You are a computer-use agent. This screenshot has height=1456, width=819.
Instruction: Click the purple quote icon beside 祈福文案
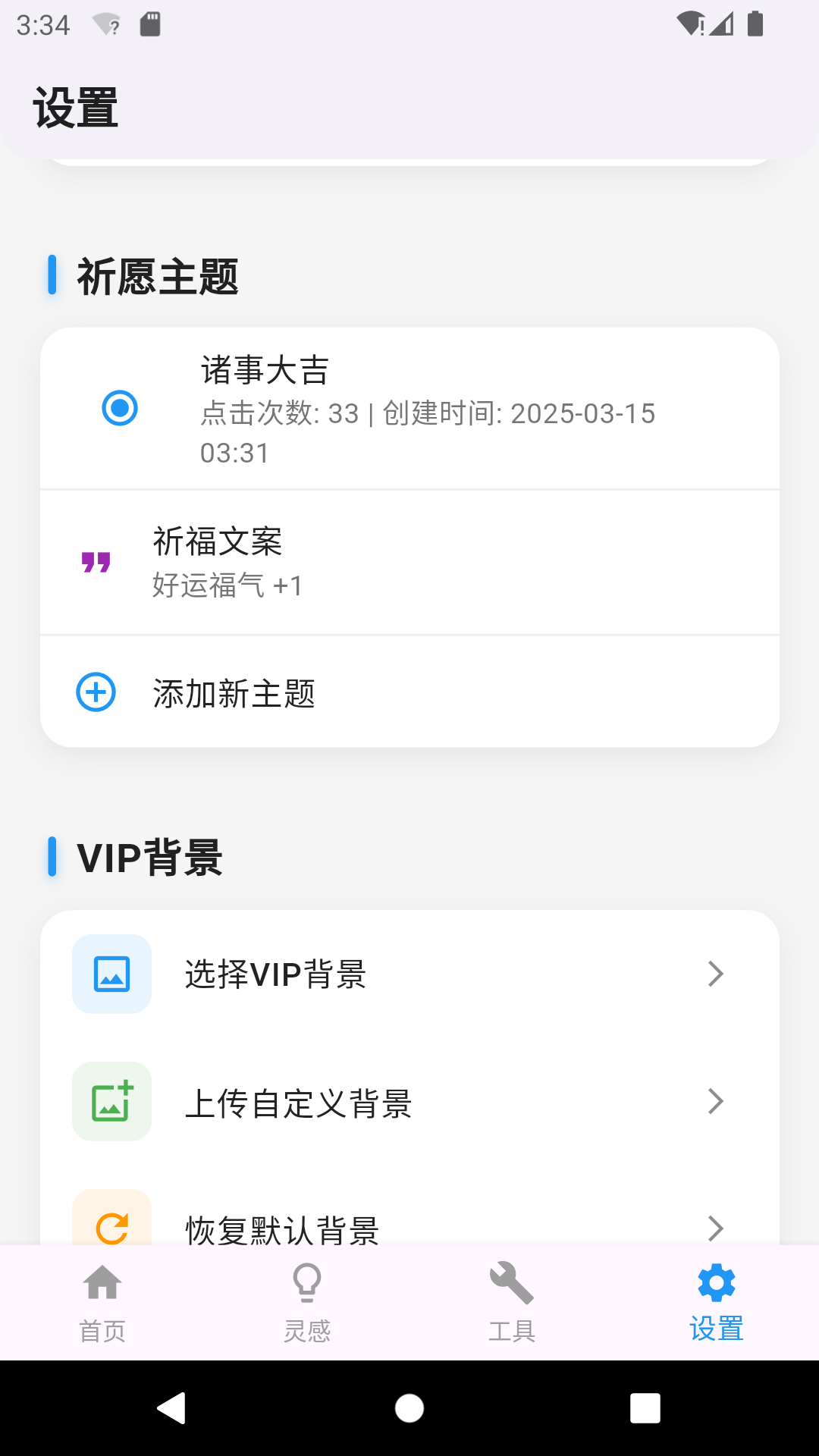coord(96,561)
